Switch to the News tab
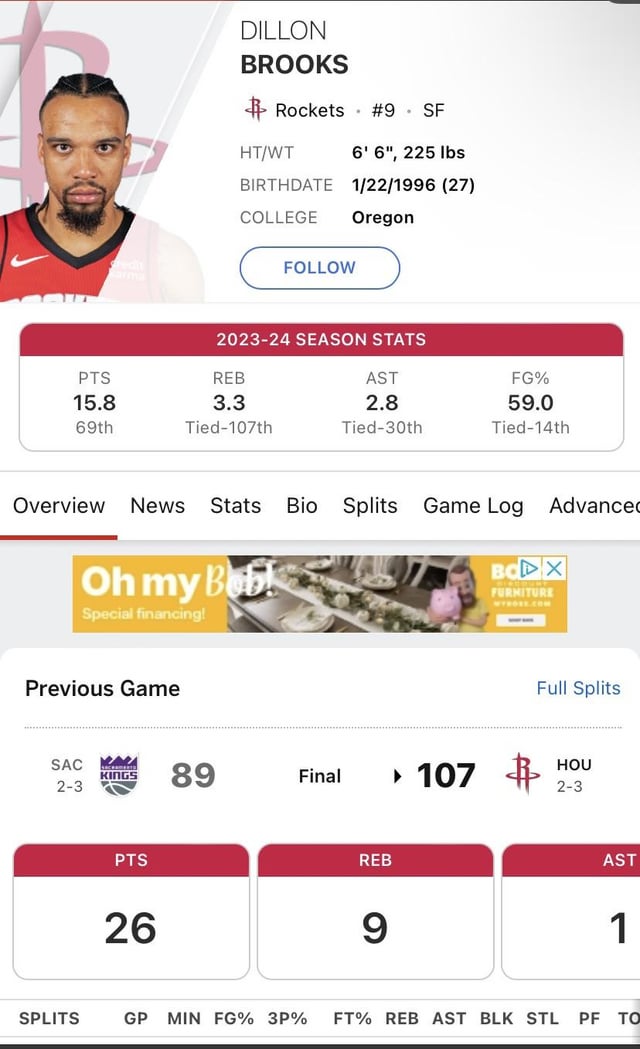The image size is (640, 1049). tap(157, 506)
